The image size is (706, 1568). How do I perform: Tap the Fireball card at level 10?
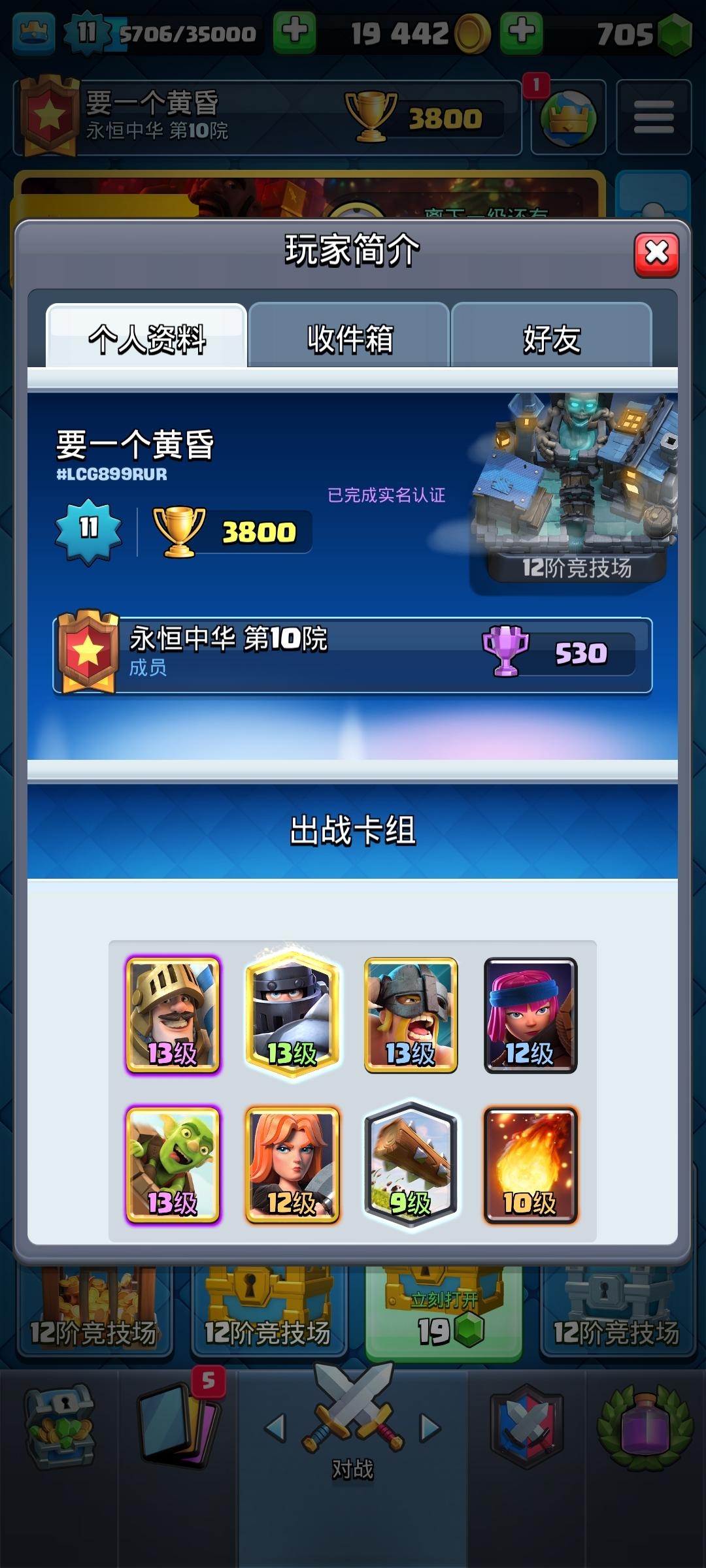530,1164
